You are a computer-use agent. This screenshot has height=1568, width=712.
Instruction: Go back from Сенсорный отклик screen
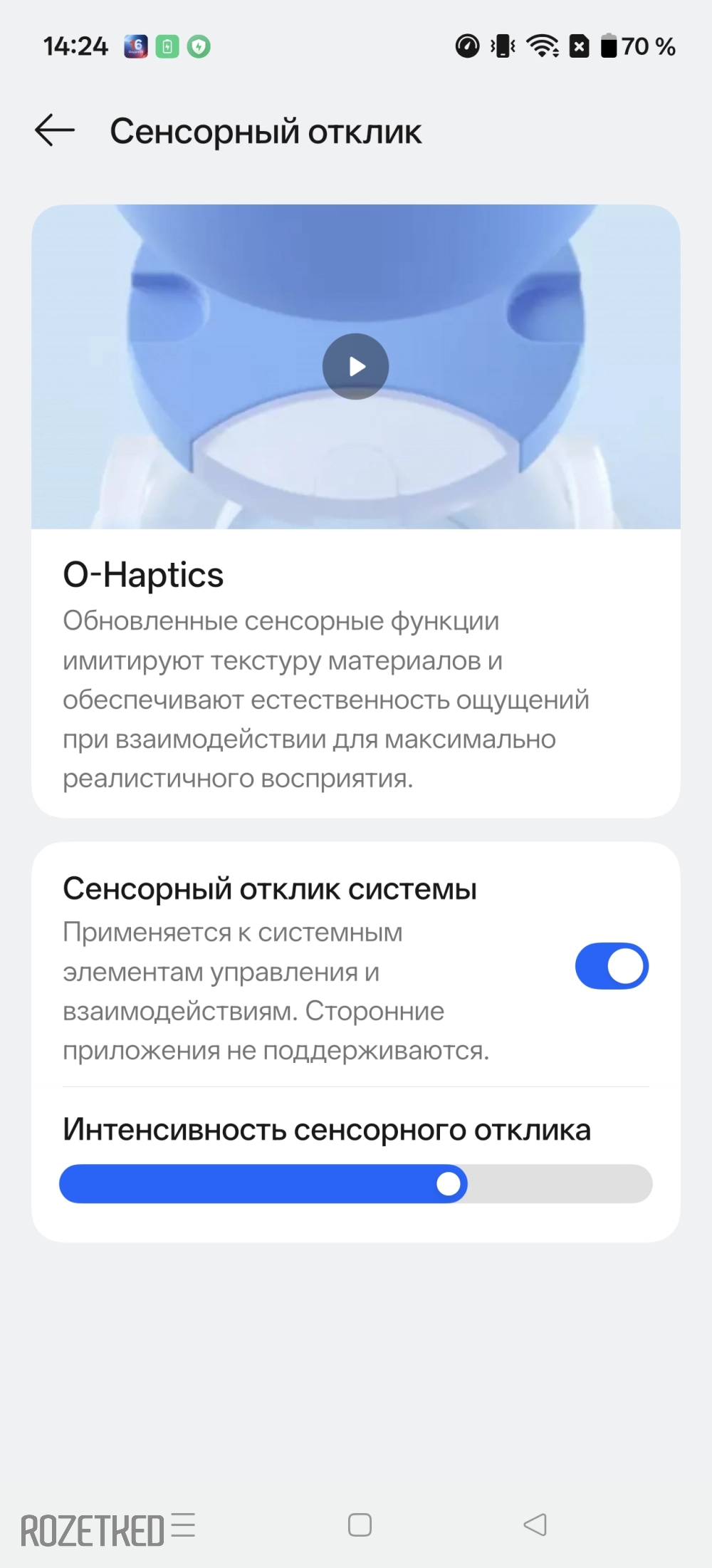coord(55,131)
